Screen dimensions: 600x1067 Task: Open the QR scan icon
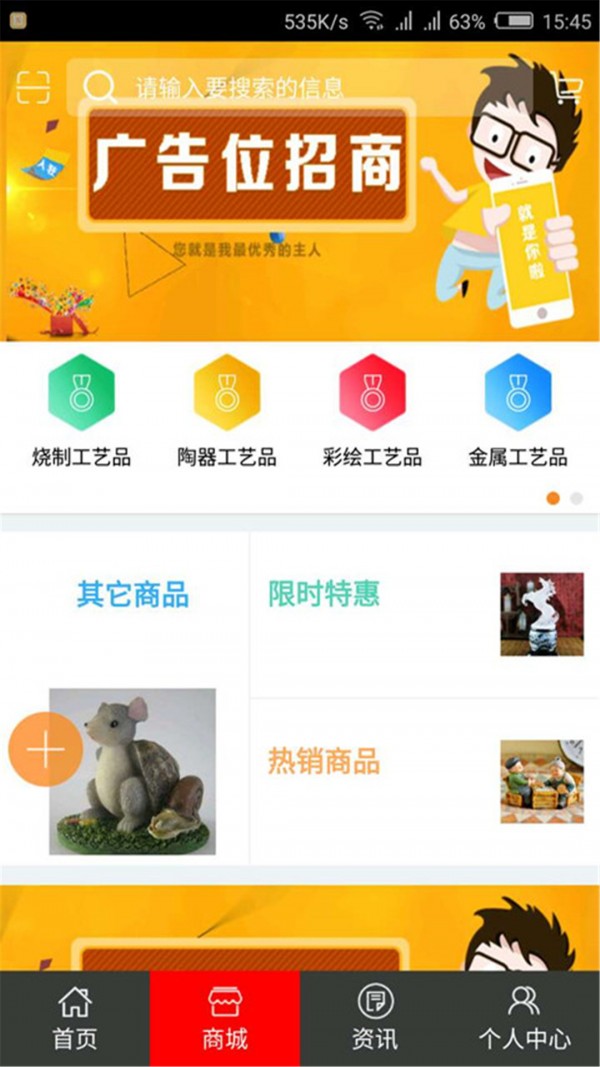click(x=33, y=87)
